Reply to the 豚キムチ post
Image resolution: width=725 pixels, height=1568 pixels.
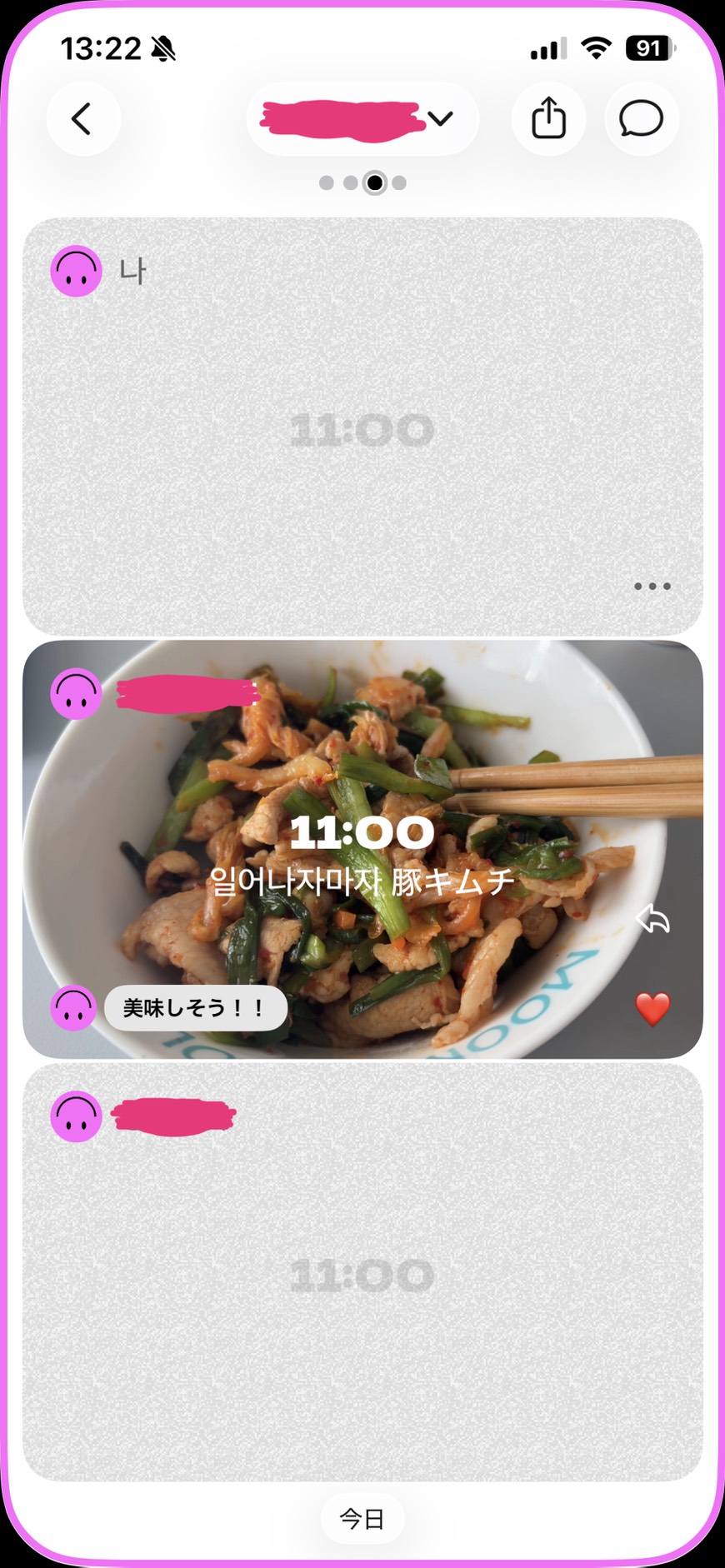[x=652, y=920]
